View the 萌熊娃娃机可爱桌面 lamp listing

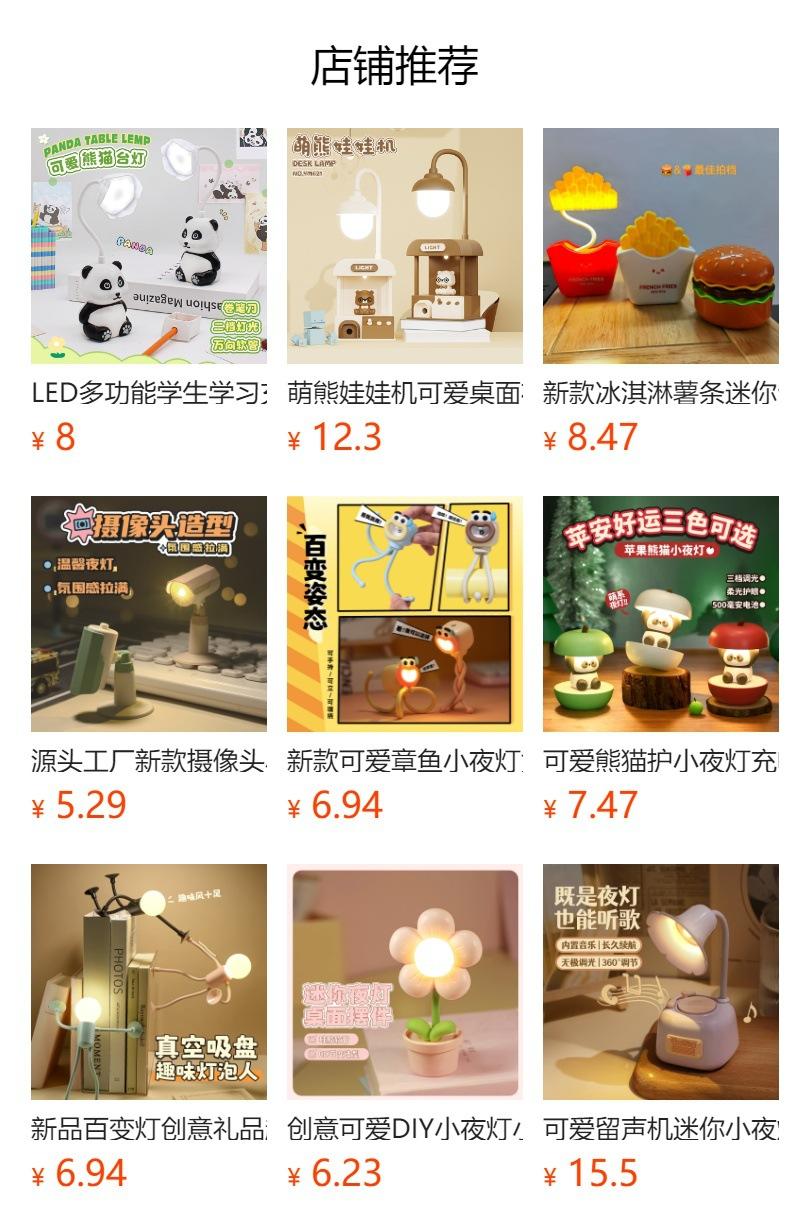coord(405,246)
